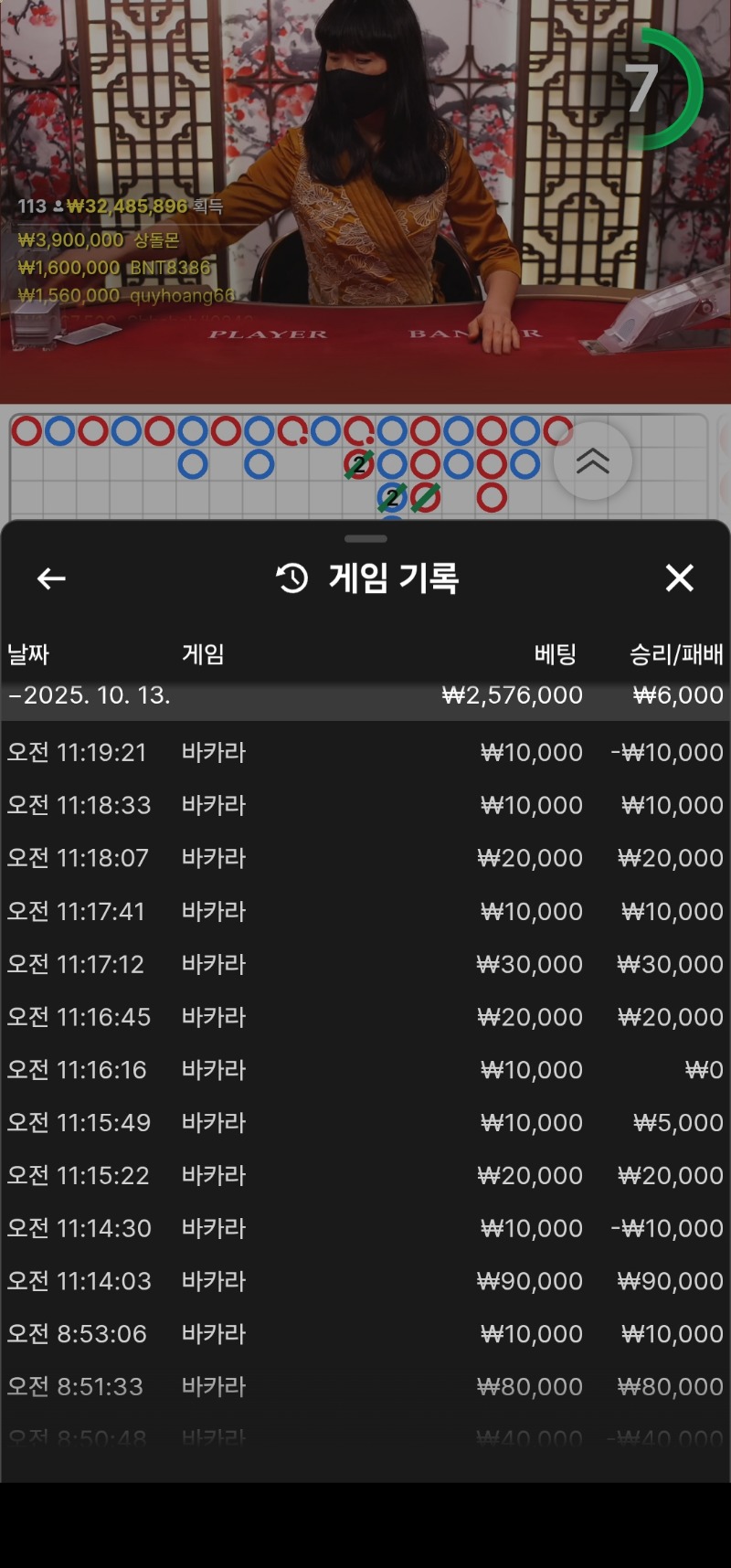Image resolution: width=731 pixels, height=1568 pixels.
Task: Open the 오전 8:53:06 바카라 record
Action: click(365, 1335)
